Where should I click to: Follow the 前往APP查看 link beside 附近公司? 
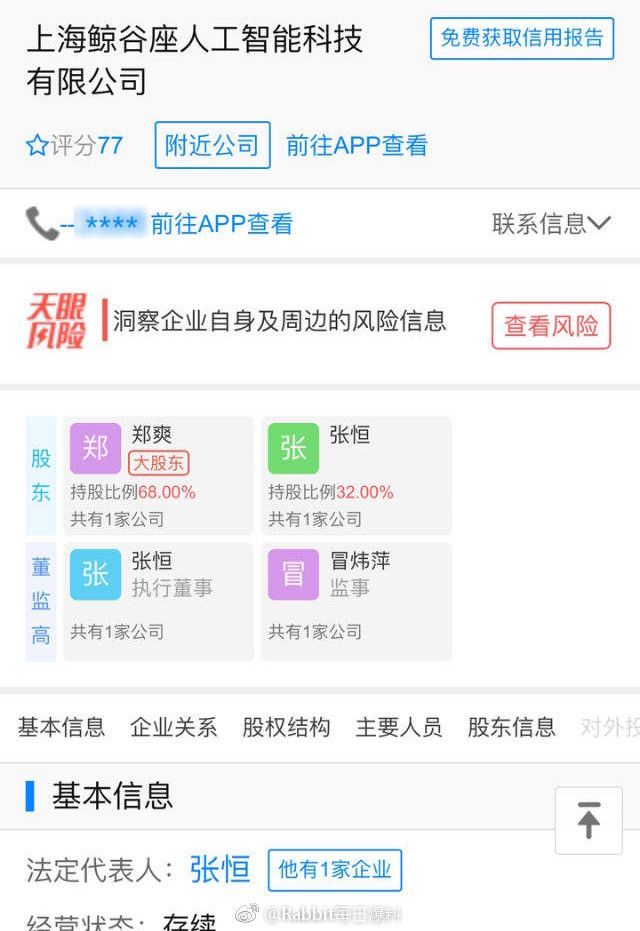(x=357, y=145)
